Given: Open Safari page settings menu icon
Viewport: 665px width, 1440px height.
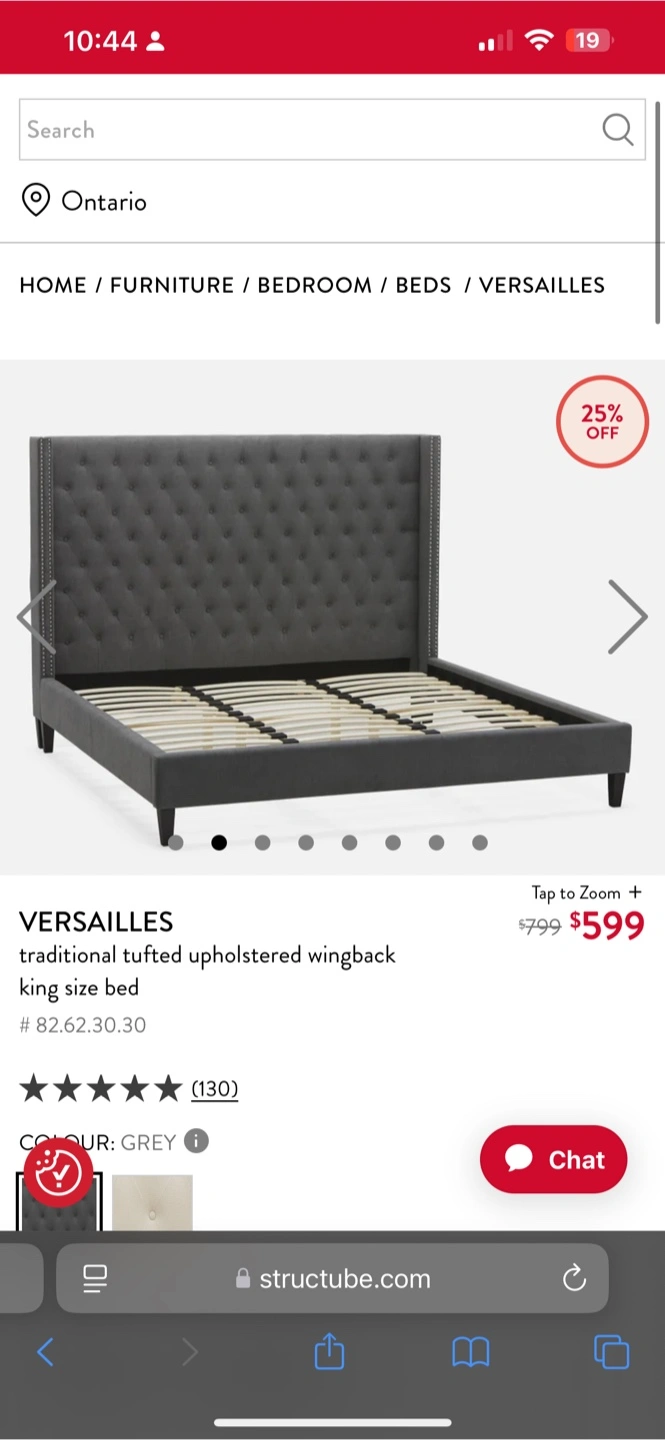Looking at the screenshot, I should (95, 1278).
